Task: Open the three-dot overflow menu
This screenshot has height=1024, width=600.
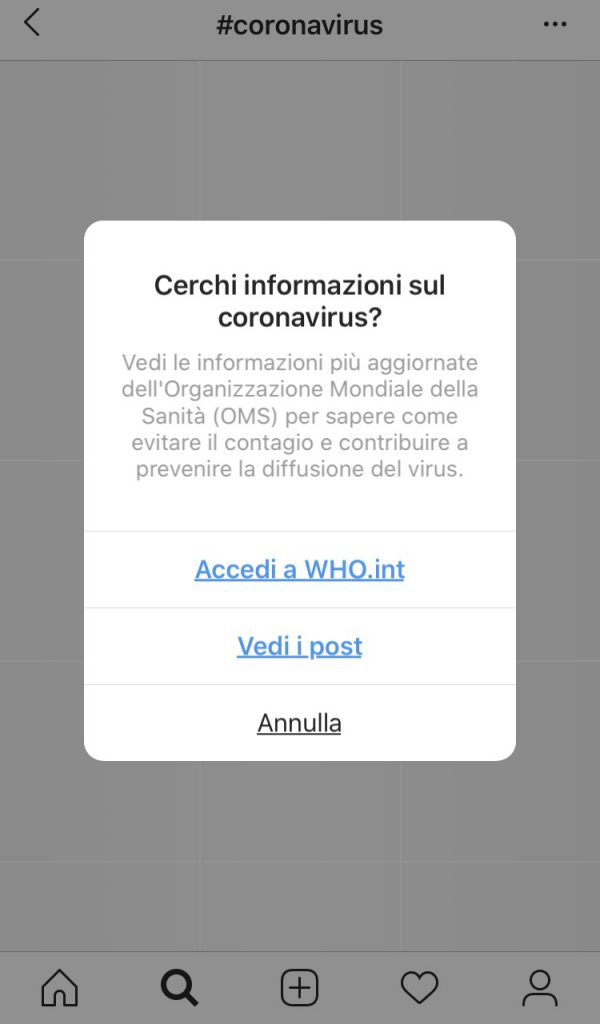Action: coord(555,25)
